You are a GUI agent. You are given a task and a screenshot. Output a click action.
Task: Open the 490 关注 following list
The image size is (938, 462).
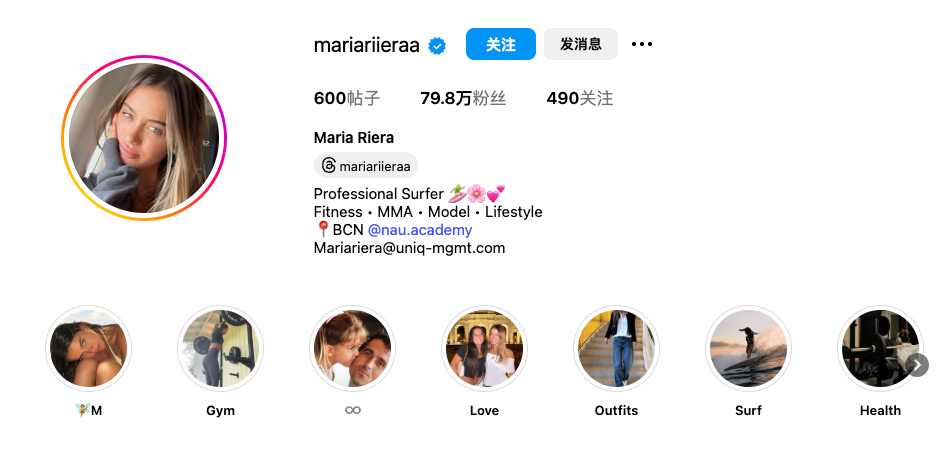coord(579,98)
